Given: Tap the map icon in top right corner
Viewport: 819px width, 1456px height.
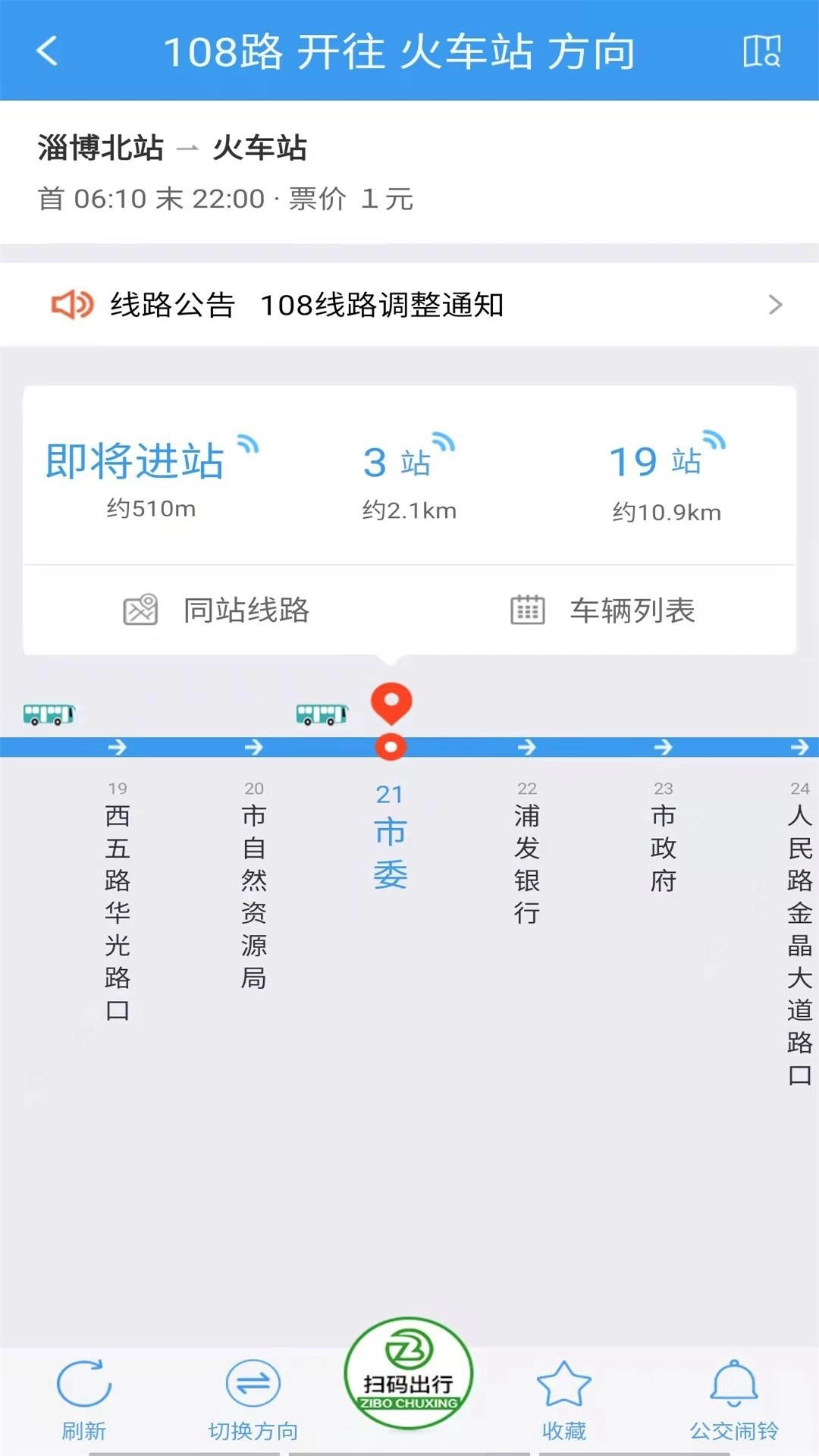Looking at the screenshot, I should tap(763, 53).
